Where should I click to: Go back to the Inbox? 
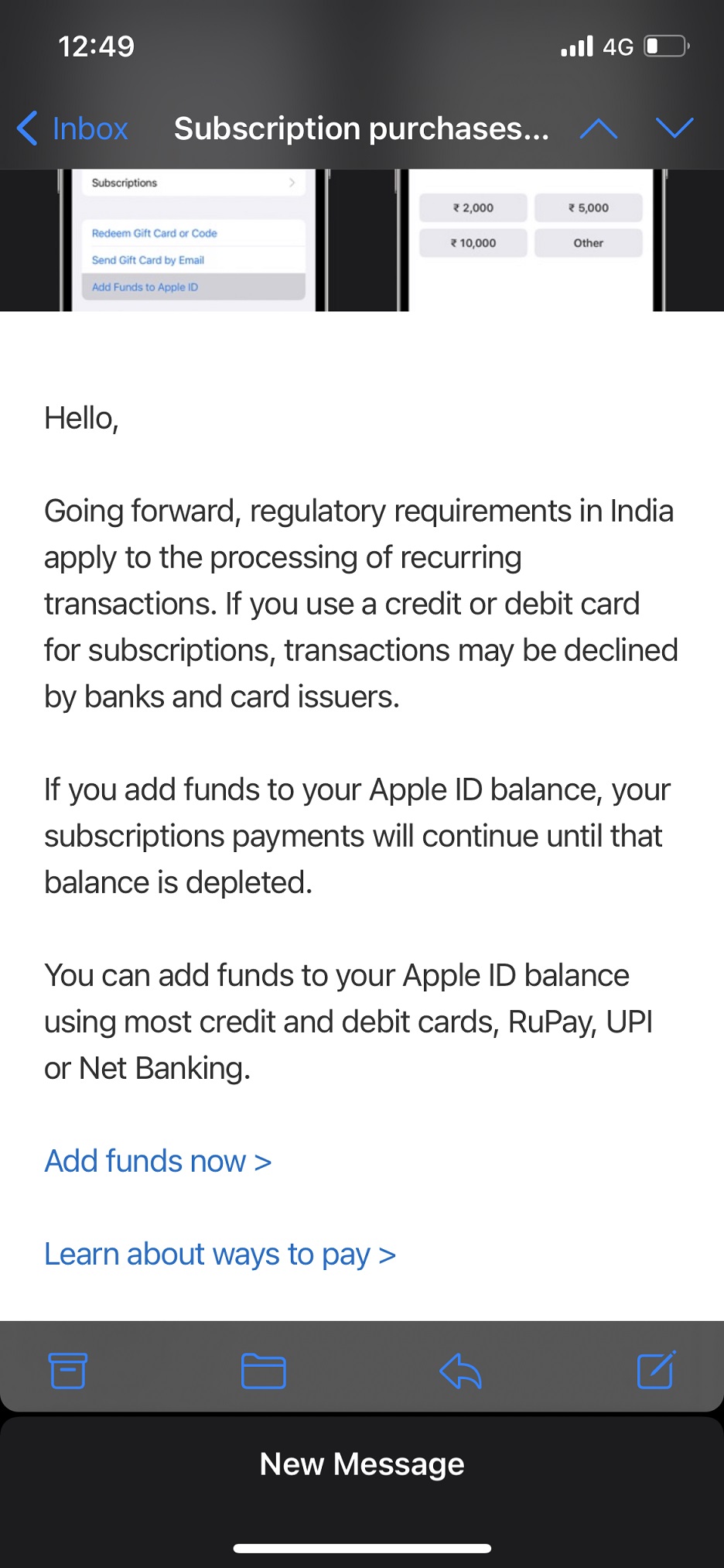click(73, 128)
